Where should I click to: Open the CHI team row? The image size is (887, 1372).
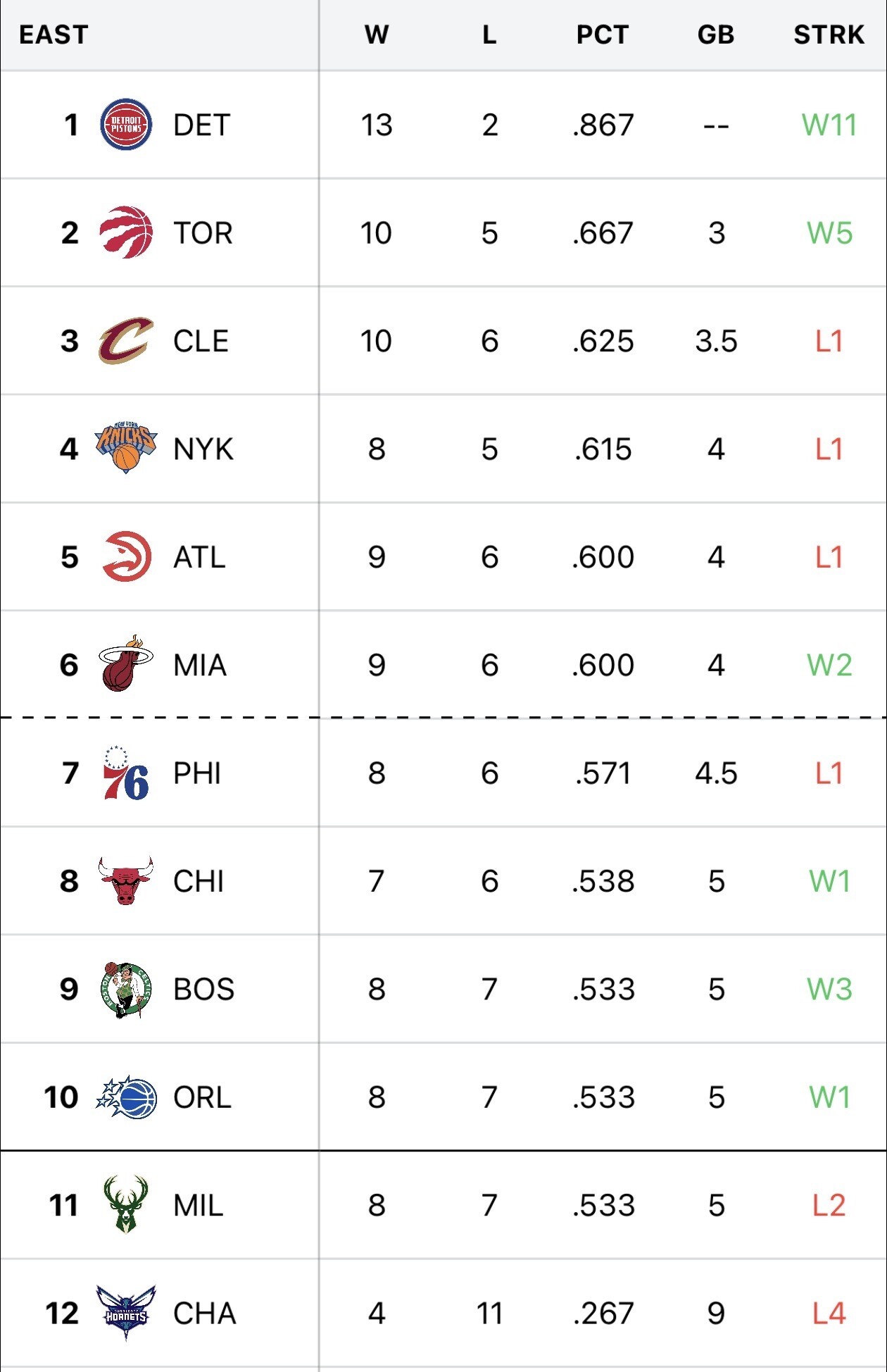tap(199, 882)
